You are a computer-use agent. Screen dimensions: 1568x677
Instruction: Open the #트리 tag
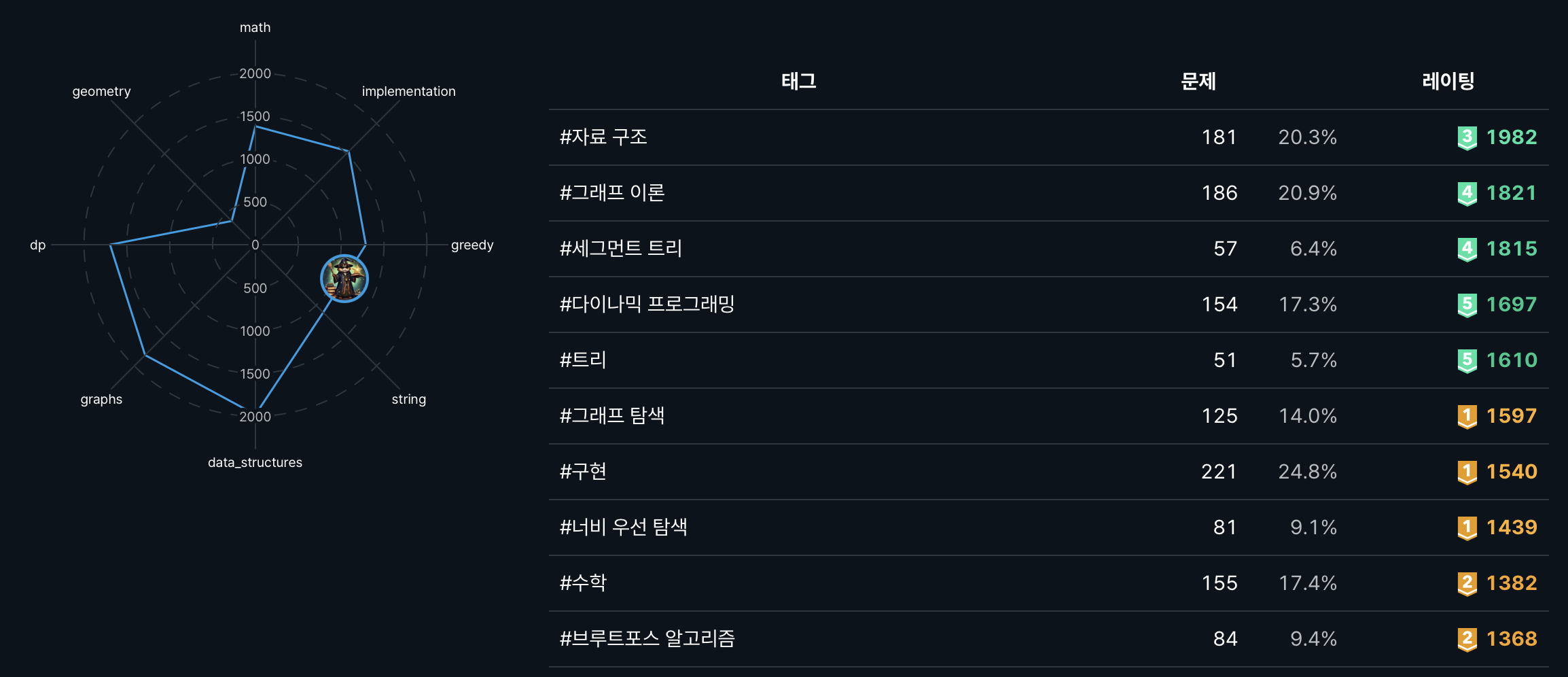[x=582, y=360]
